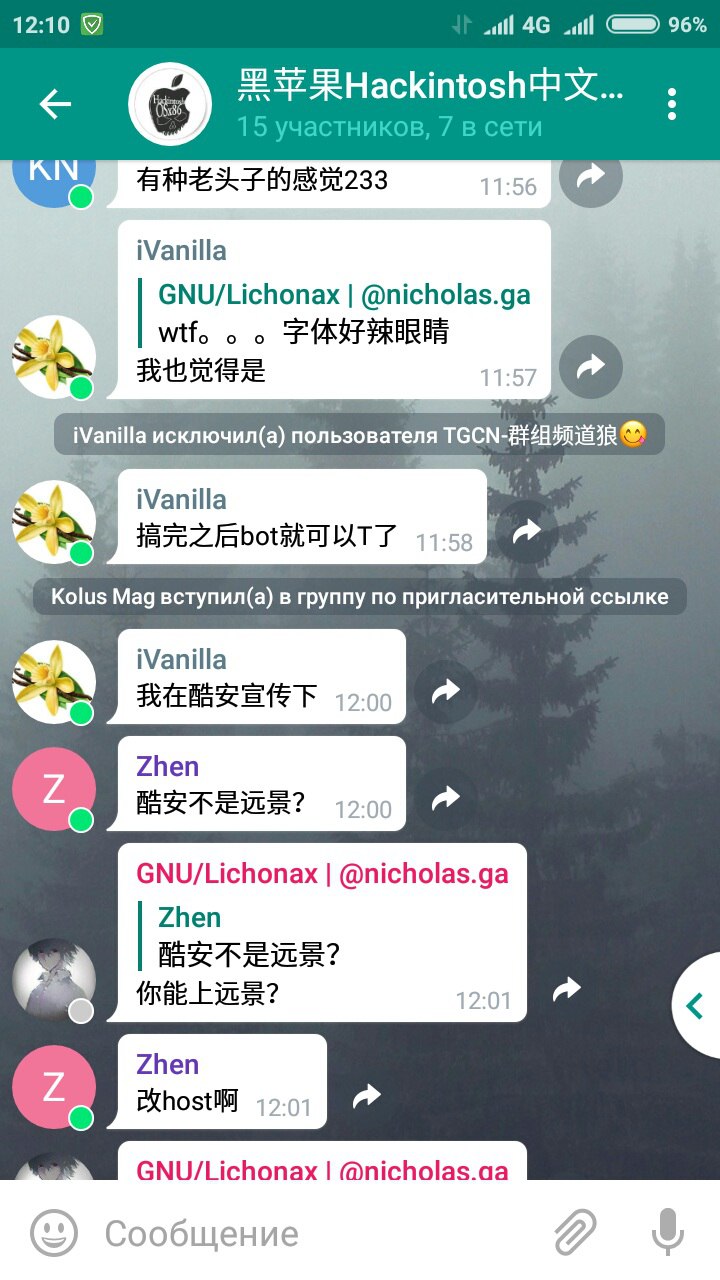Image resolution: width=720 pixels, height=1280 pixels.
Task: Forward Zhen's 改host啊 message
Action: (x=366, y=1097)
